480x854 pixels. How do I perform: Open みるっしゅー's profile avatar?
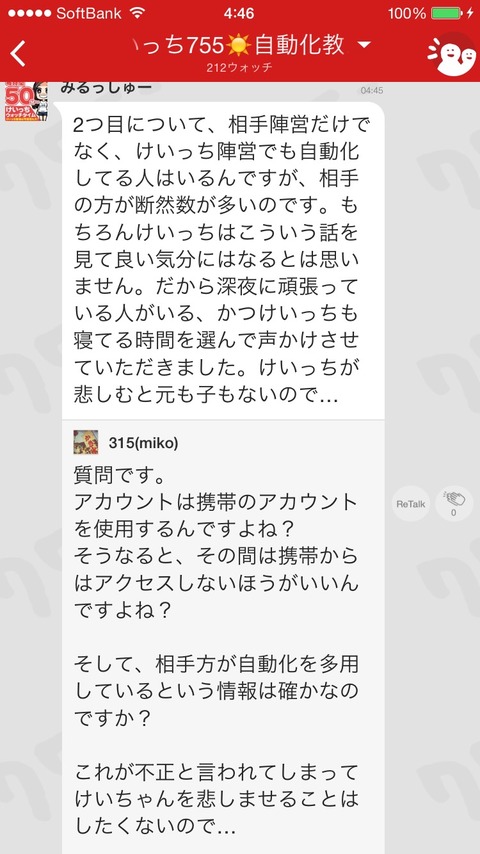(27, 101)
